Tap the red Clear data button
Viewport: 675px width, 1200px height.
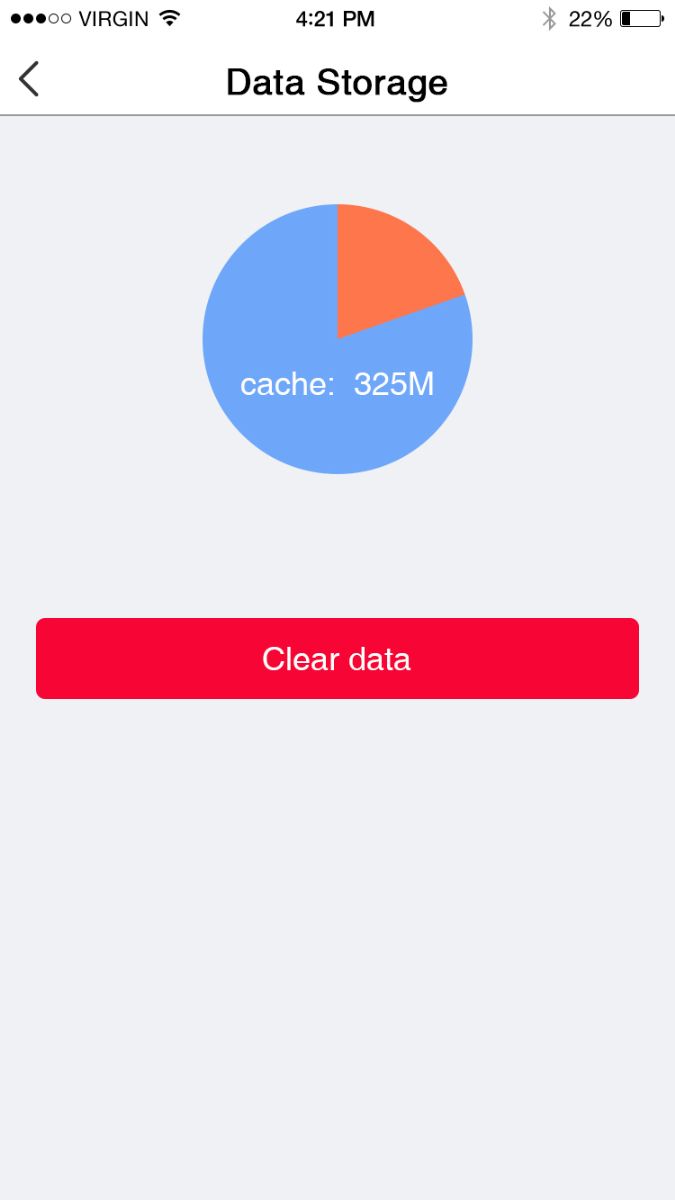[337, 658]
